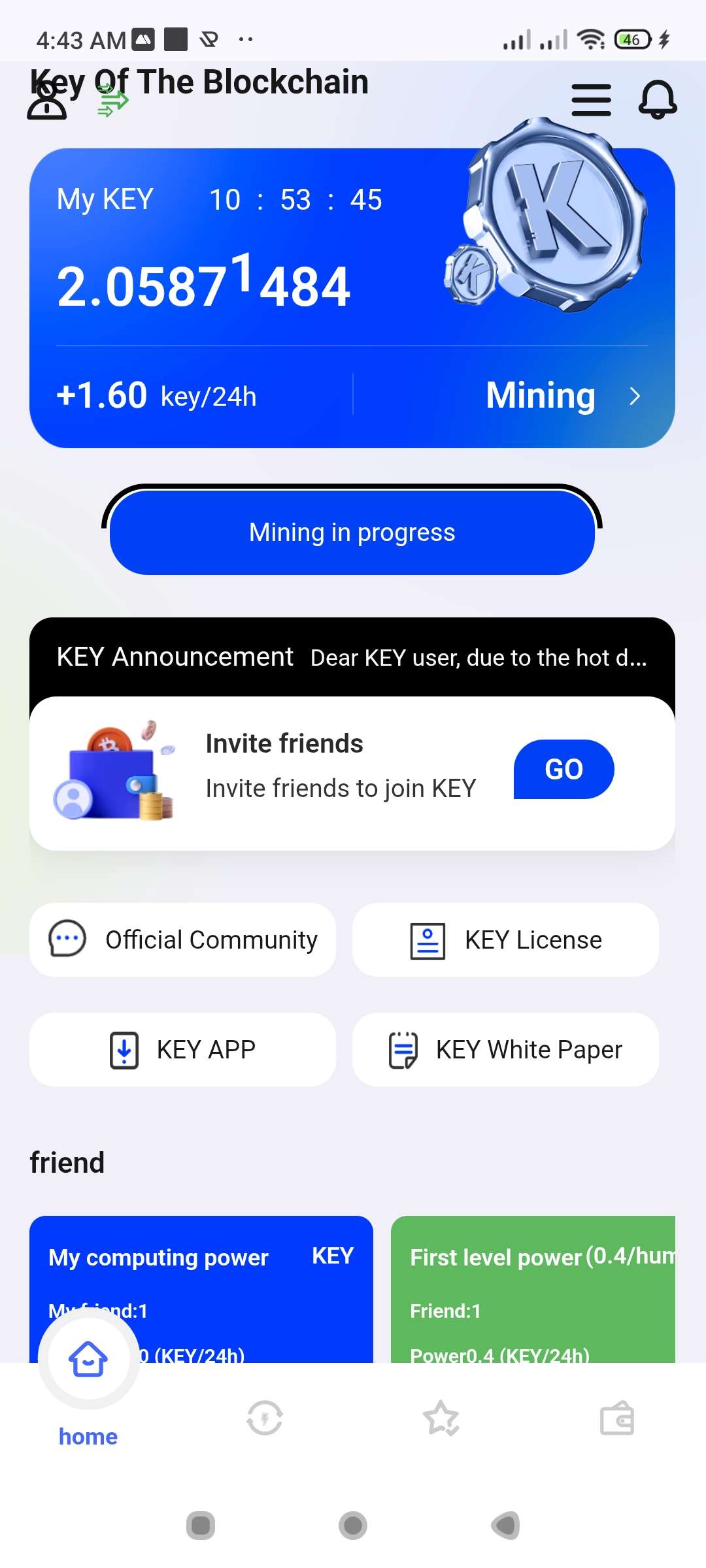
Task: Switch to the wallet tab
Action: pos(617,1418)
